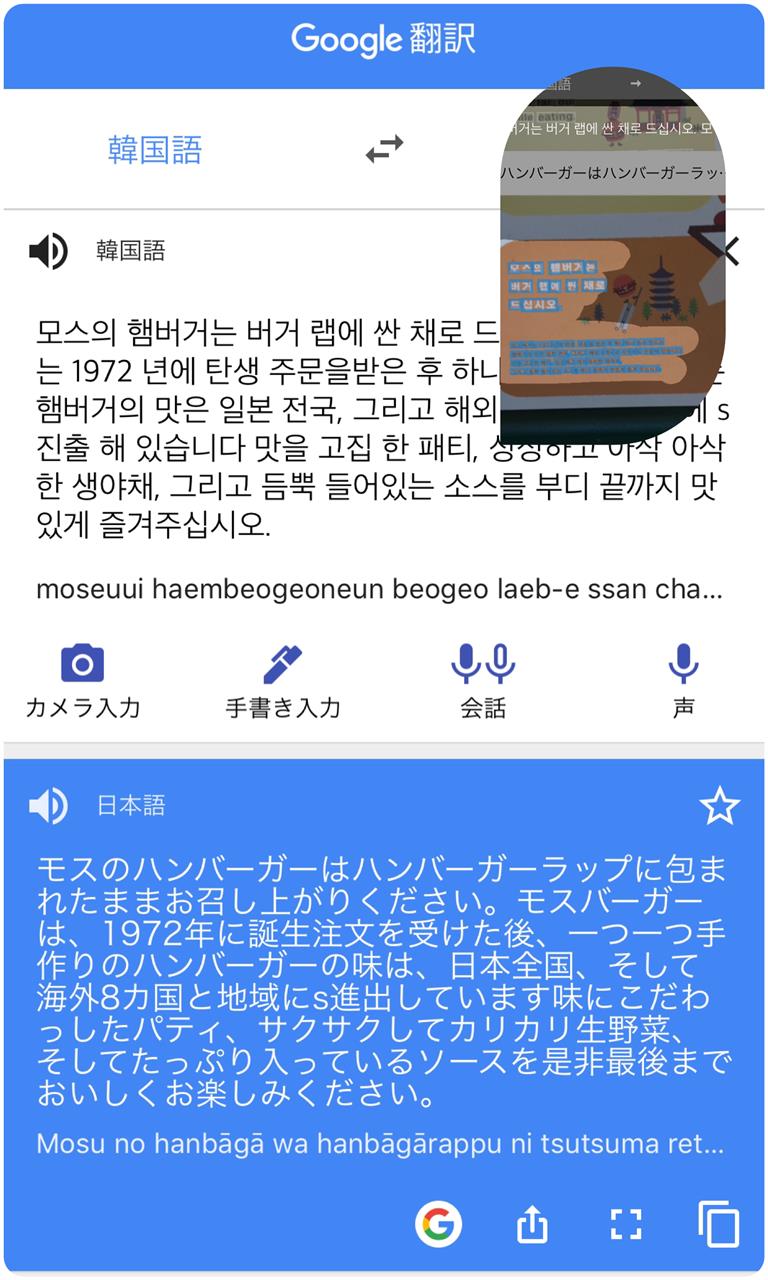Start 声 voice input

684,682
